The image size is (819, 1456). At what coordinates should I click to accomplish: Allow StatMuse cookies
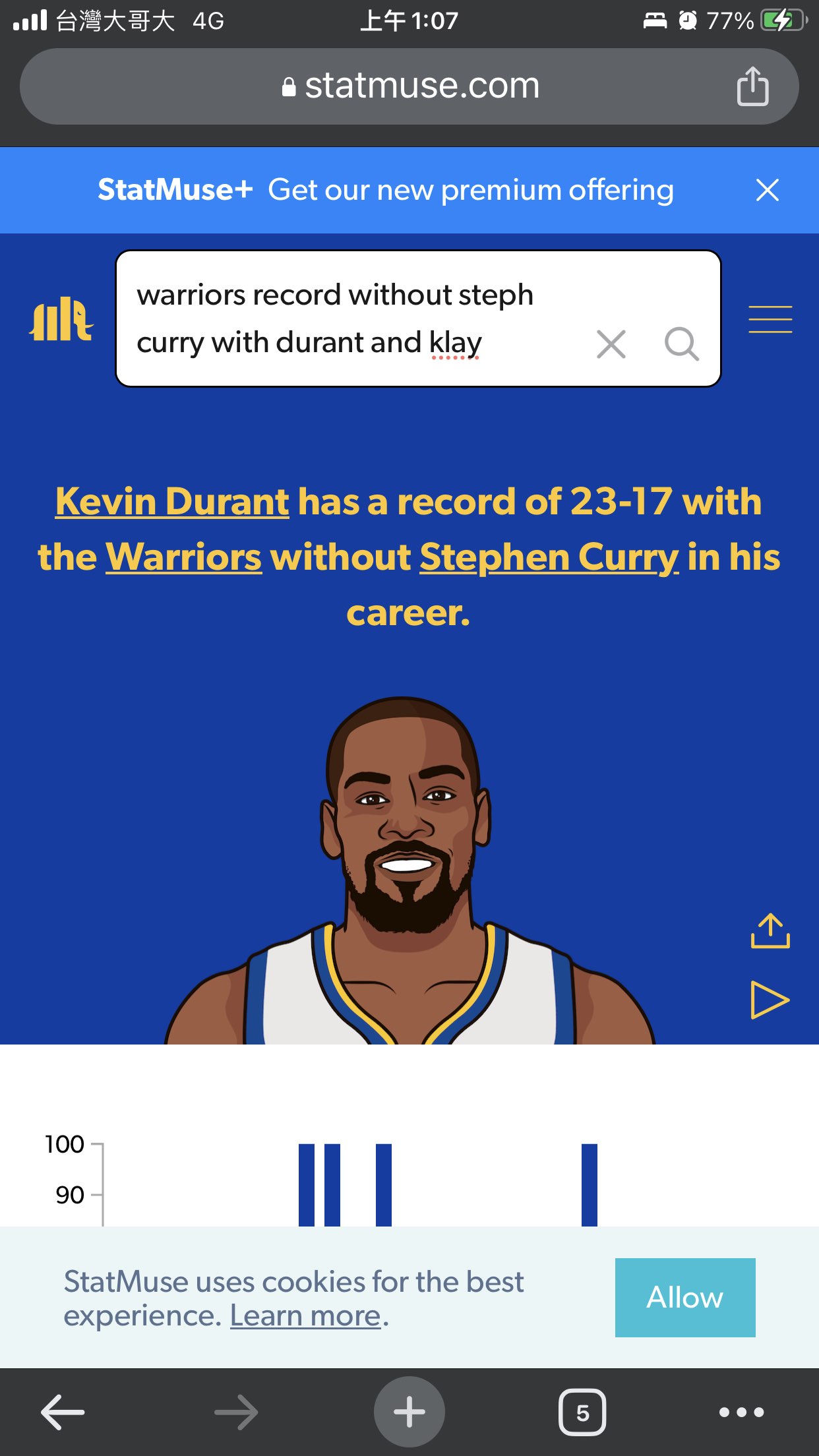coord(684,1297)
